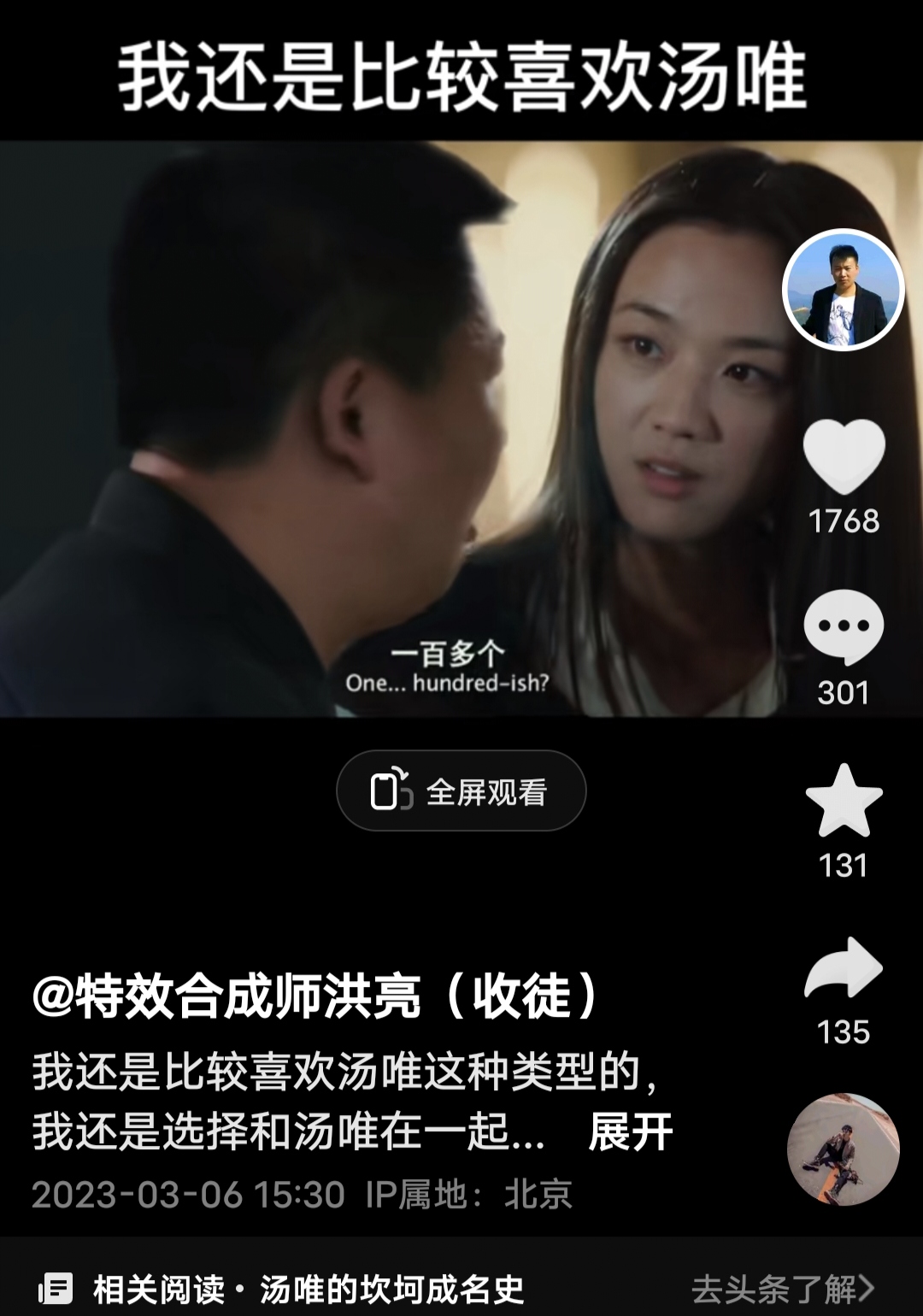Image resolution: width=923 pixels, height=1316 pixels.
Task: Open the comments section
Action: pos(844,627)
